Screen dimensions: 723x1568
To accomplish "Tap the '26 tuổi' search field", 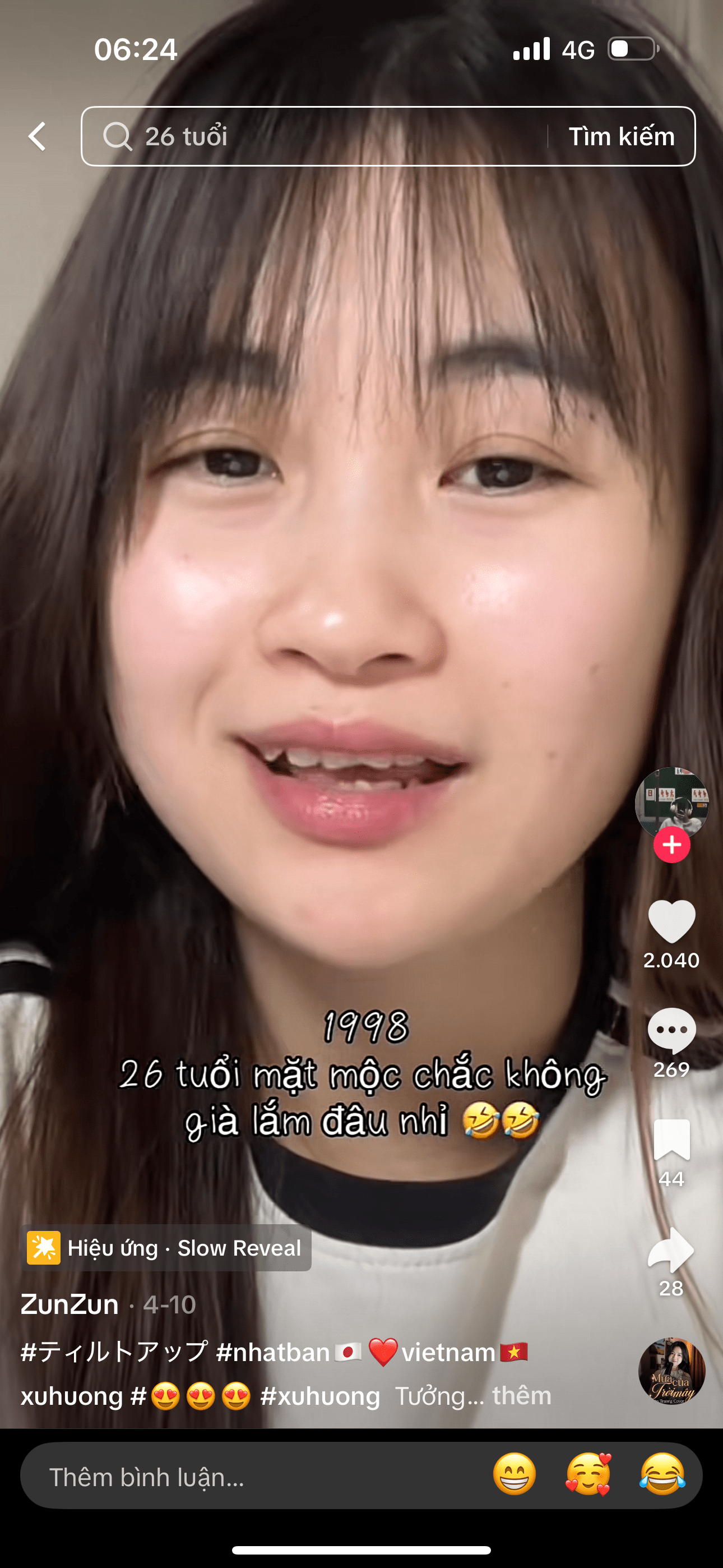I will (x=317, y=136).
